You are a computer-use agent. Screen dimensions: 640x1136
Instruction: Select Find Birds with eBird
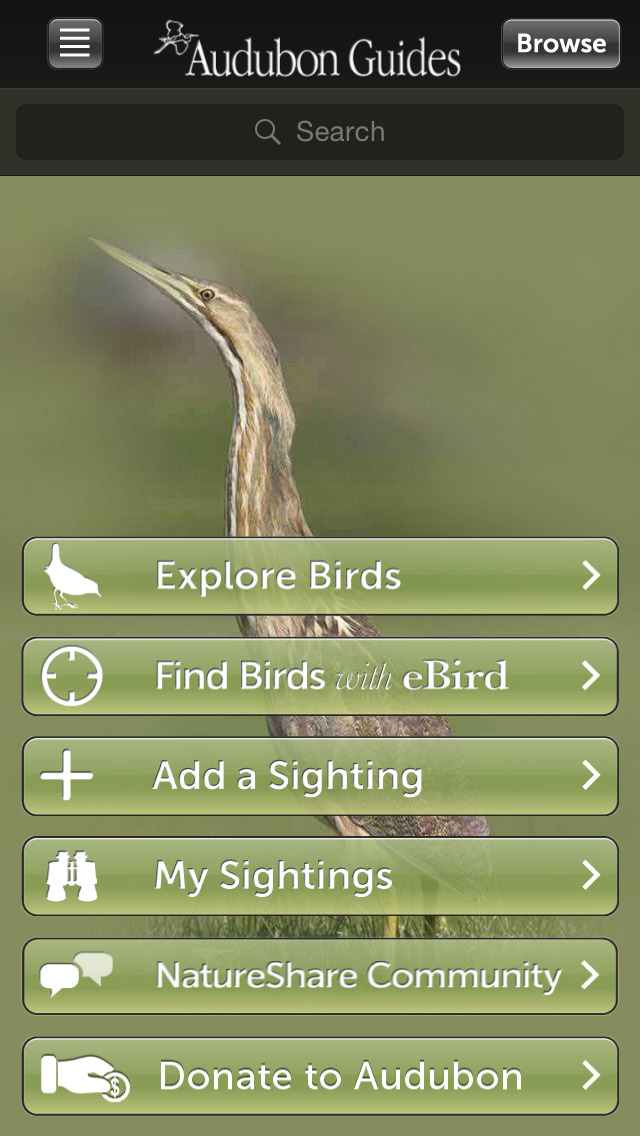coord(320,676)
